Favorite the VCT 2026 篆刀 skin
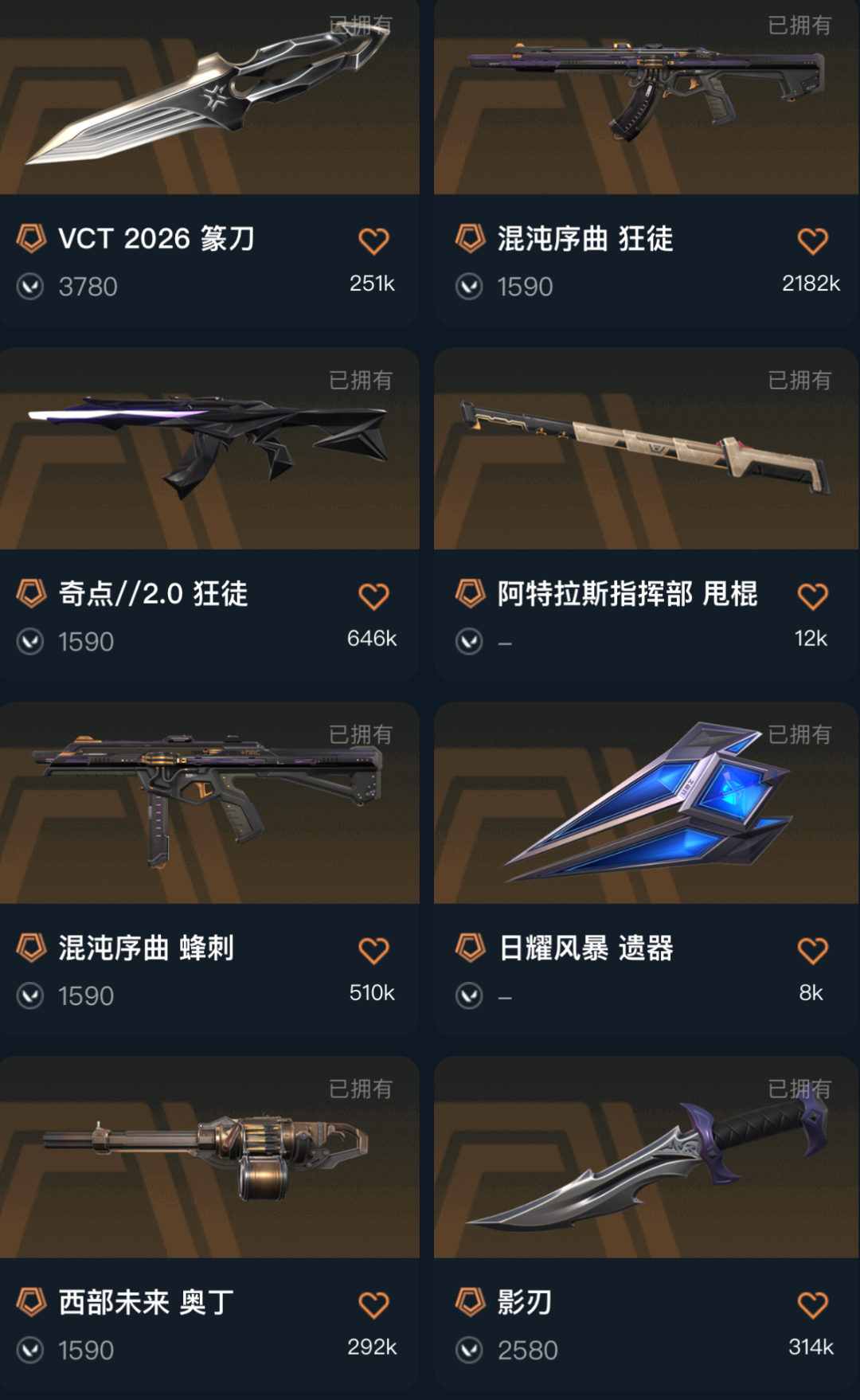This screenshot has width=860, height=1400. [373, 241]
